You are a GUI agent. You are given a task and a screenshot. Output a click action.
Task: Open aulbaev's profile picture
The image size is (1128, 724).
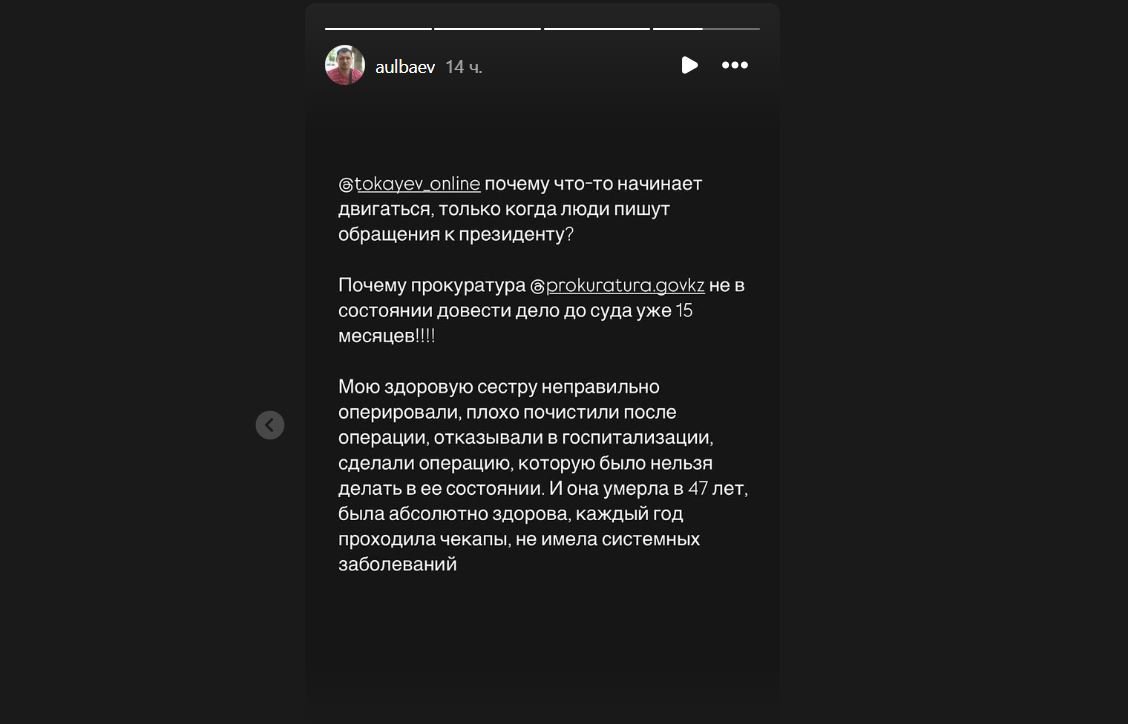(345, 65)
